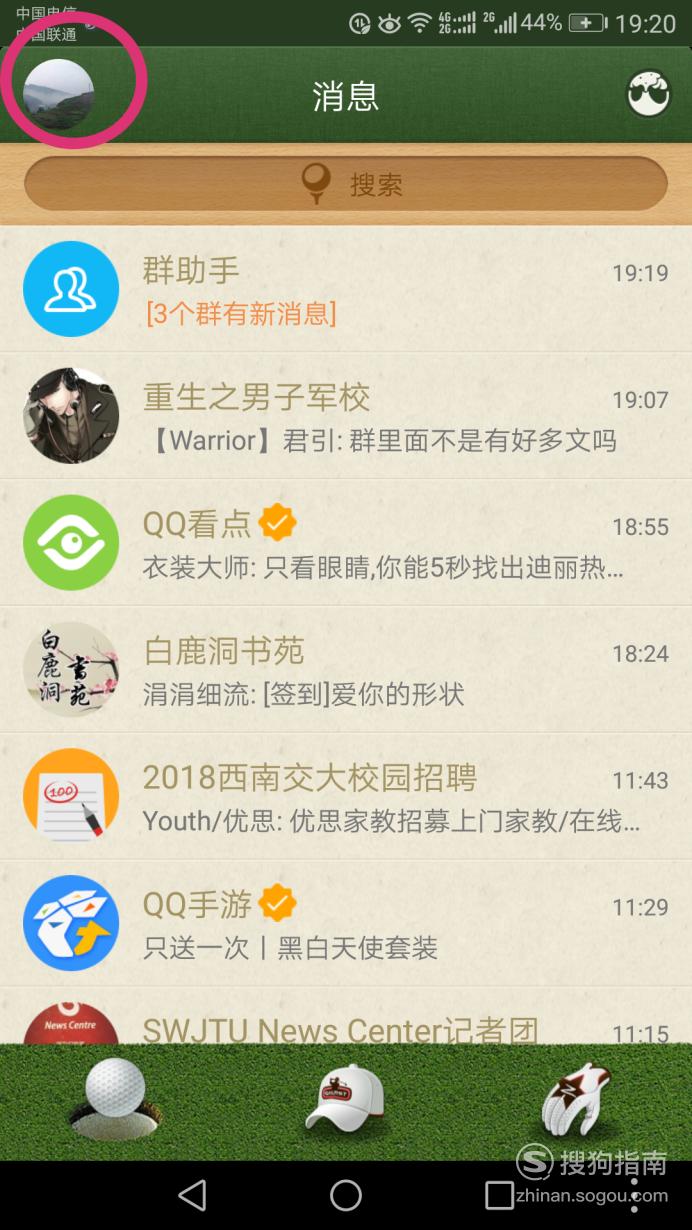The image size is (692, 1230).
Task: Switch to the cap tab in the bottom bar
Action: coord(345,1099)
